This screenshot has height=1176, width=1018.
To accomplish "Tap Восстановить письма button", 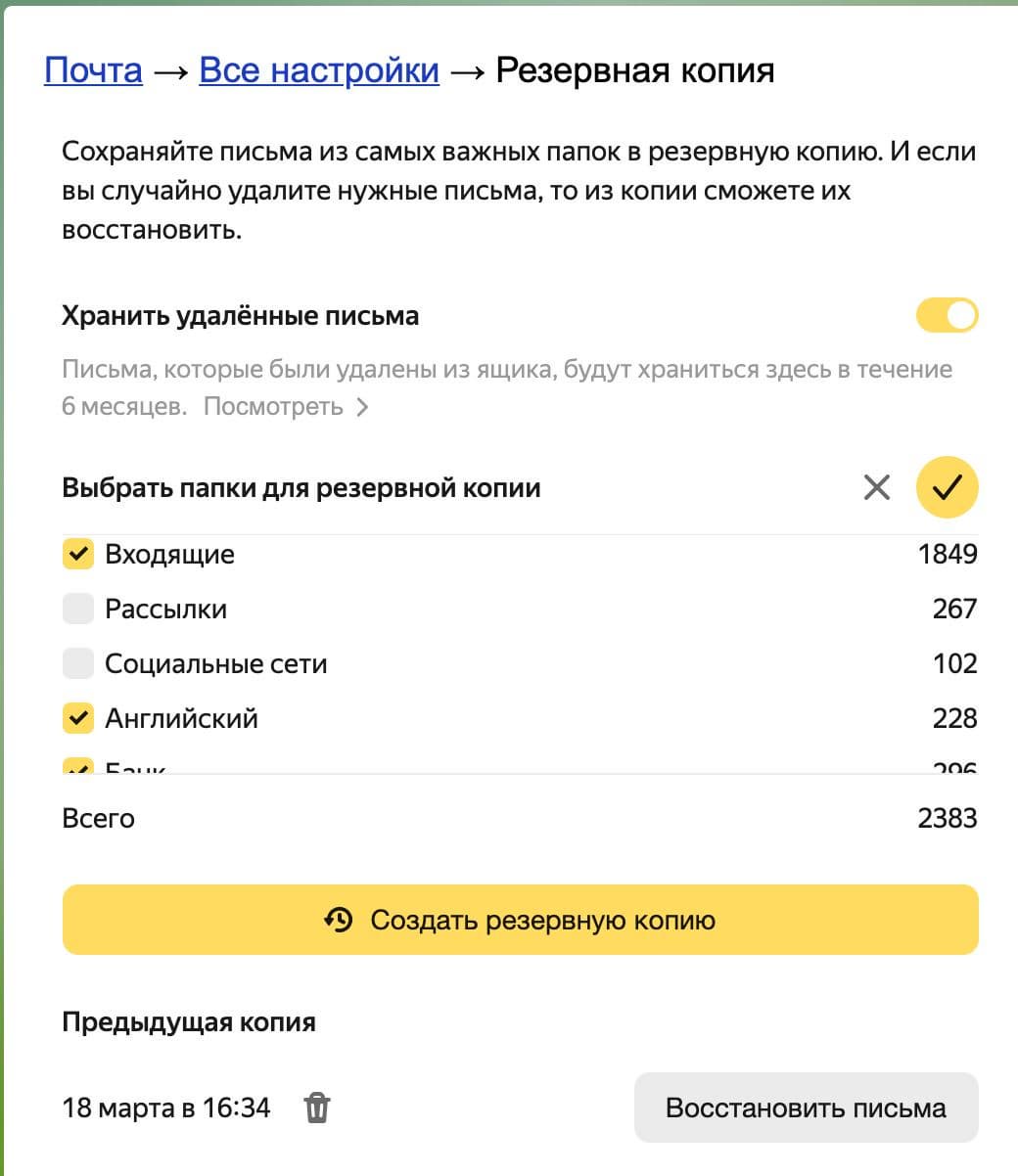I will 806,1108.
